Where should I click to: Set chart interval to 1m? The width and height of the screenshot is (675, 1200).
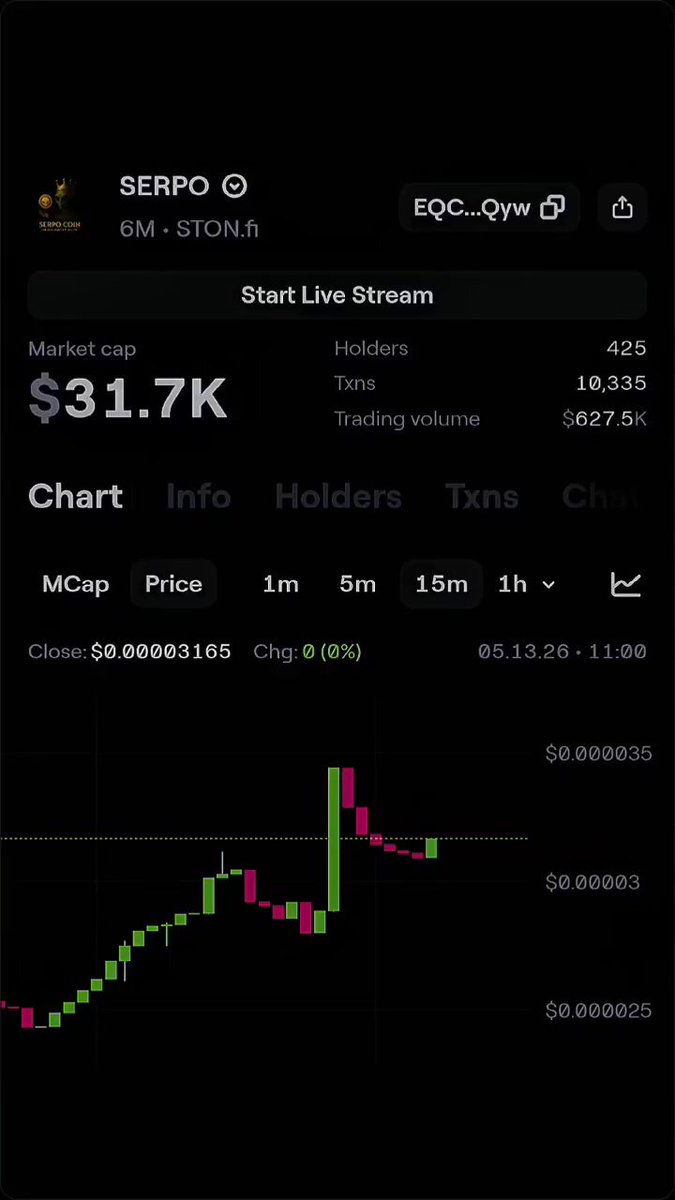(x=281, y=584)
